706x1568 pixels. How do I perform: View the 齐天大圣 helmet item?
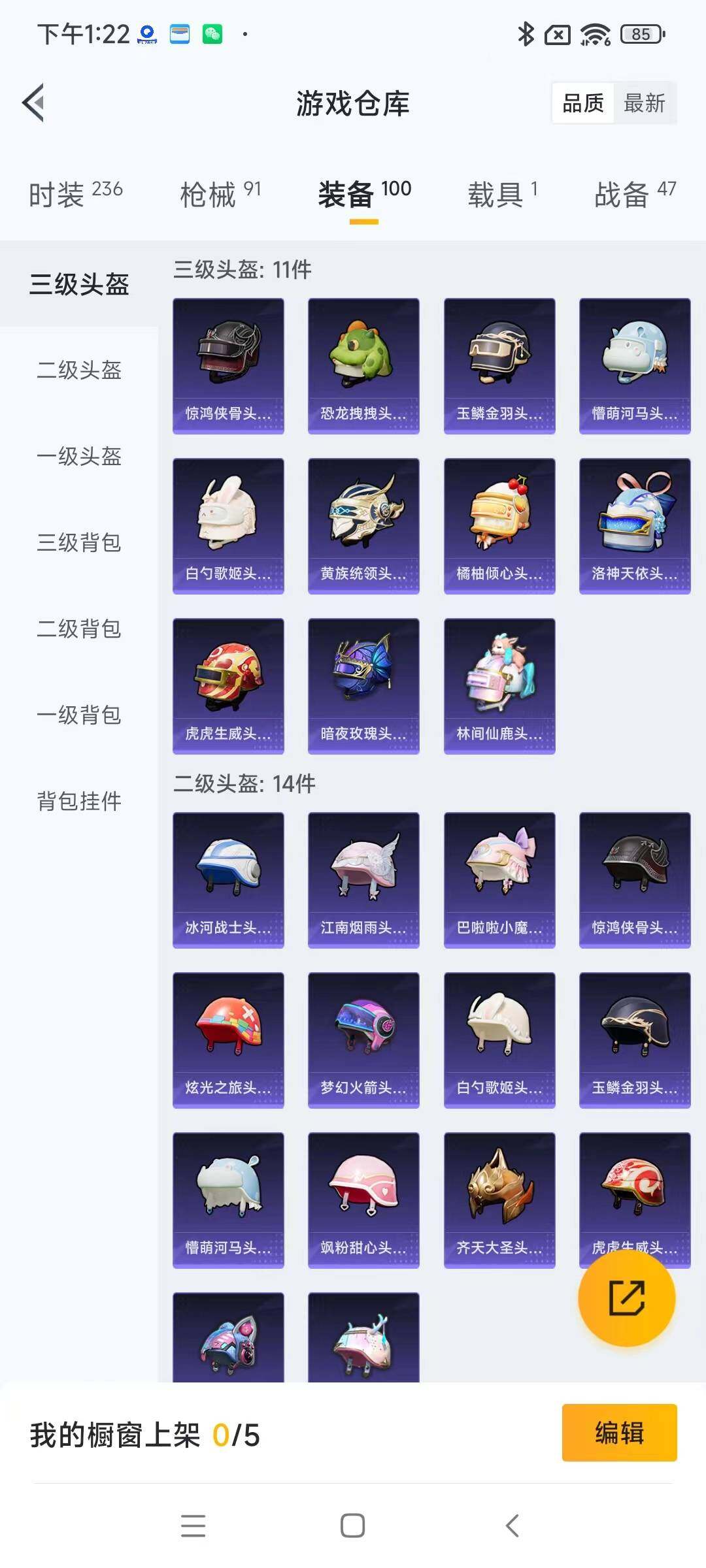(x=499, y=1200)
